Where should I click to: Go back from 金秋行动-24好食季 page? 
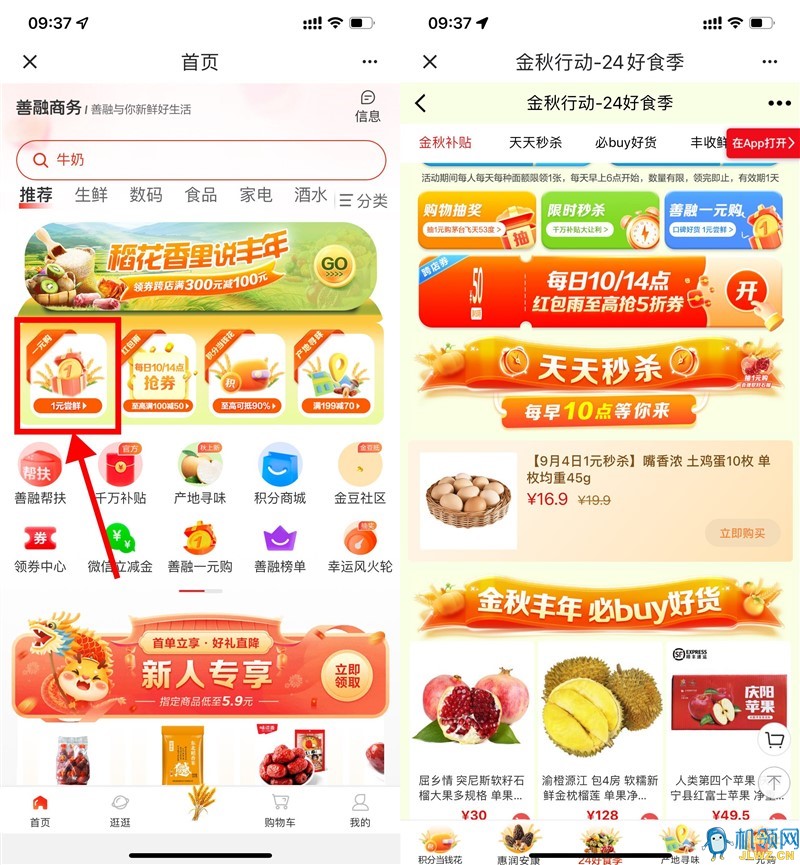click(421, 103)
